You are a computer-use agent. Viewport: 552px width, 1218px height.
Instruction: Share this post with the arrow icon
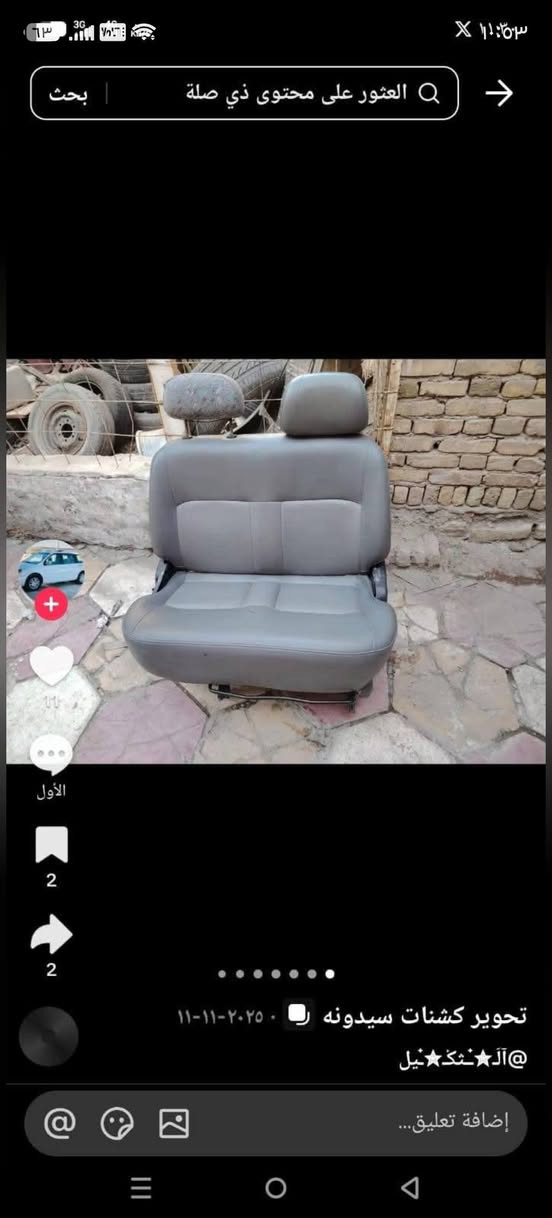click(51, 935)
